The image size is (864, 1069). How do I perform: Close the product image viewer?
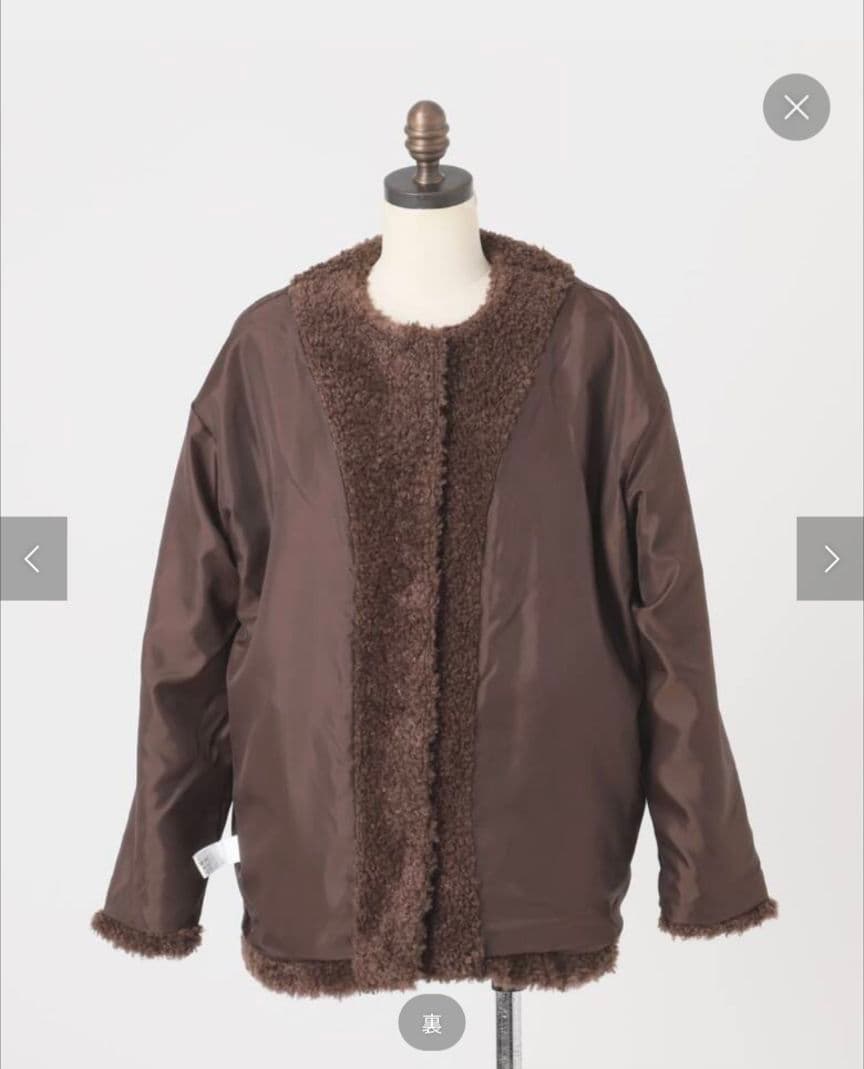796,107
